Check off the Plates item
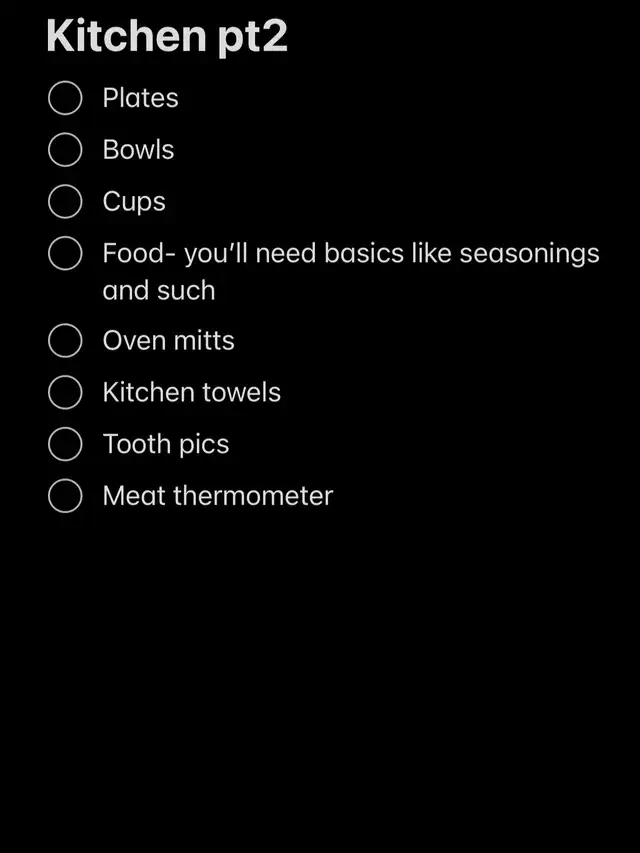Viewport: 640px width, 853px height. (x=65, y=98)
